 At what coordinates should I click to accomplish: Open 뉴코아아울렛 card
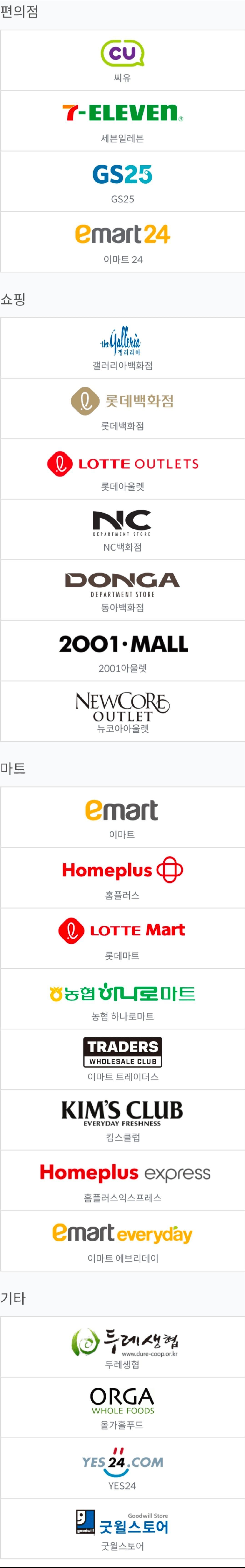click(122, 711)
